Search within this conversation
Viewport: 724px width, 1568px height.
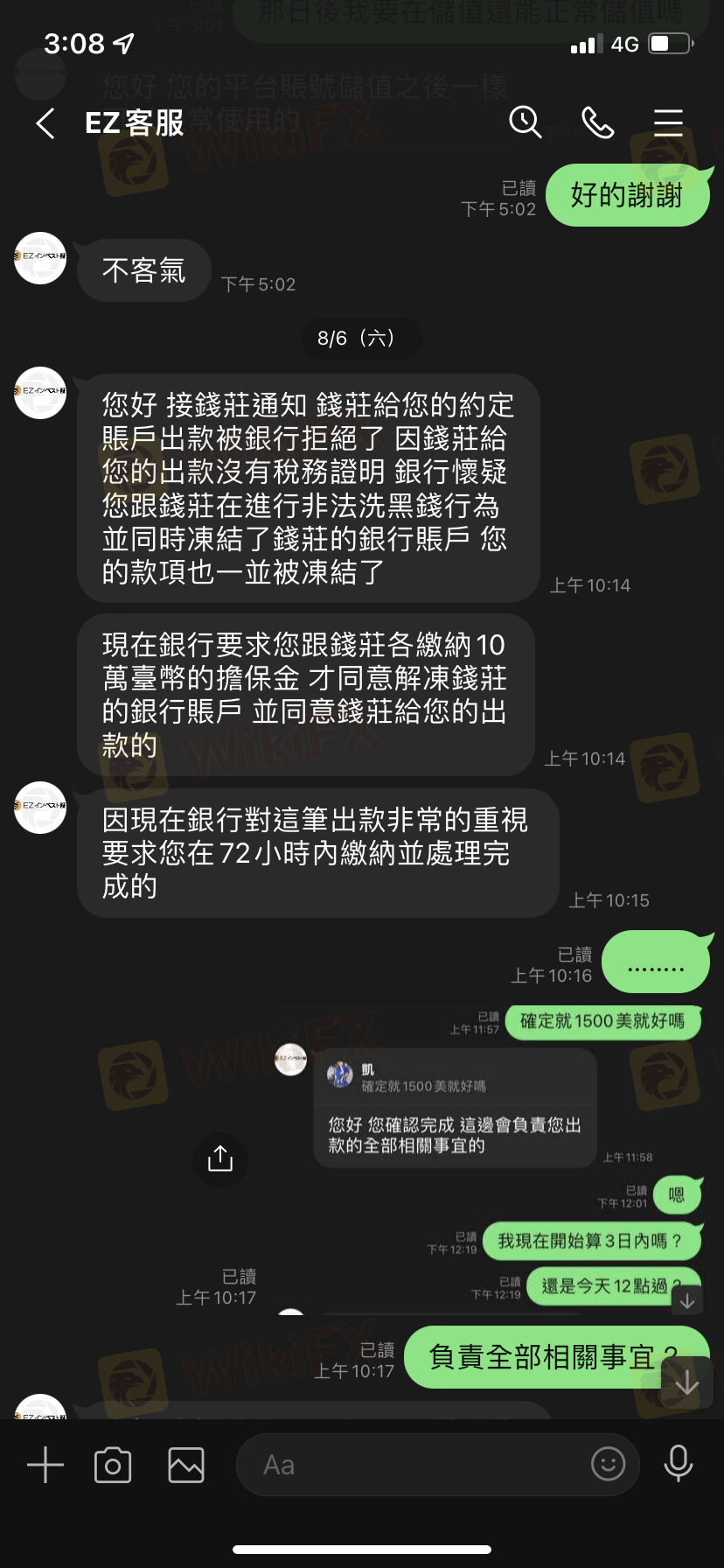(526, 122)
